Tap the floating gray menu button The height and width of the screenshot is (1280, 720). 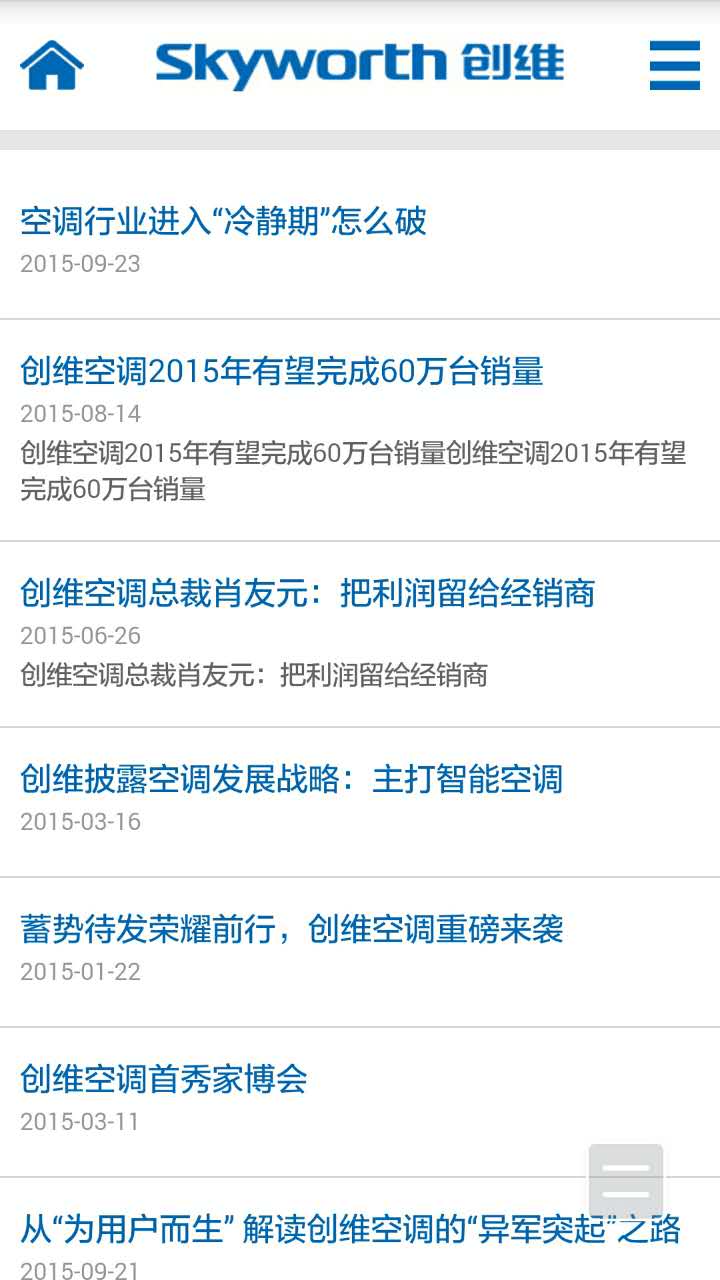[626, 1181]
